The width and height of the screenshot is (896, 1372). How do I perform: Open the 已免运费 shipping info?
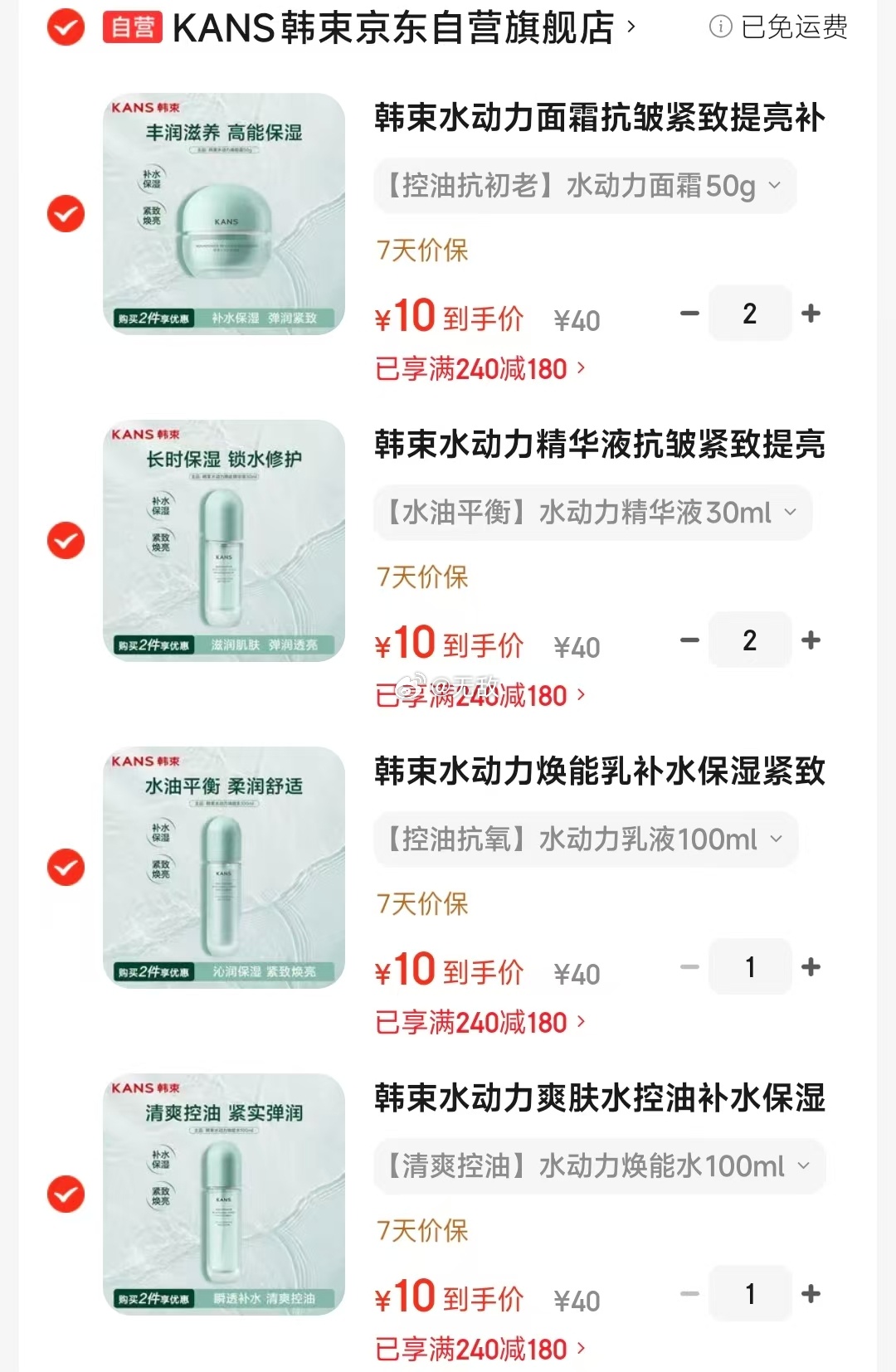tap(778, 27)
